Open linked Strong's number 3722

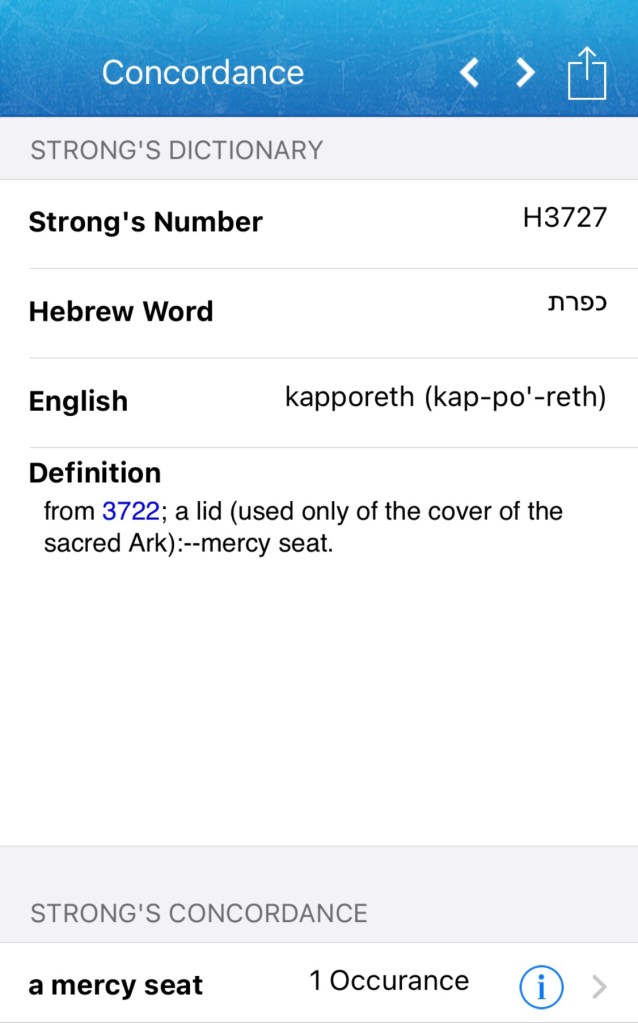[x=130, y=511]
